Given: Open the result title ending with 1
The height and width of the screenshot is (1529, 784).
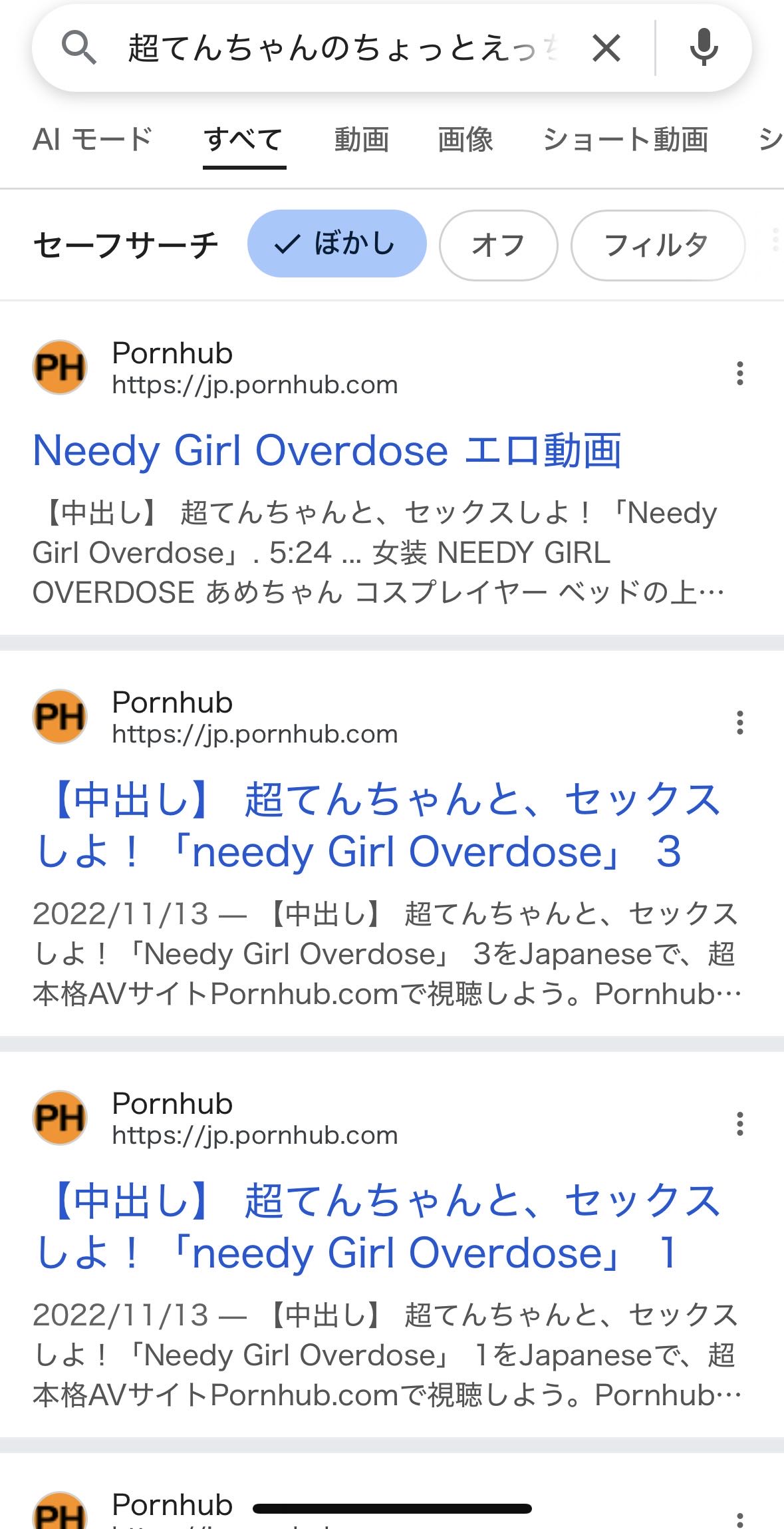Looking at the screenshot, I should (x=378, y=1226).
